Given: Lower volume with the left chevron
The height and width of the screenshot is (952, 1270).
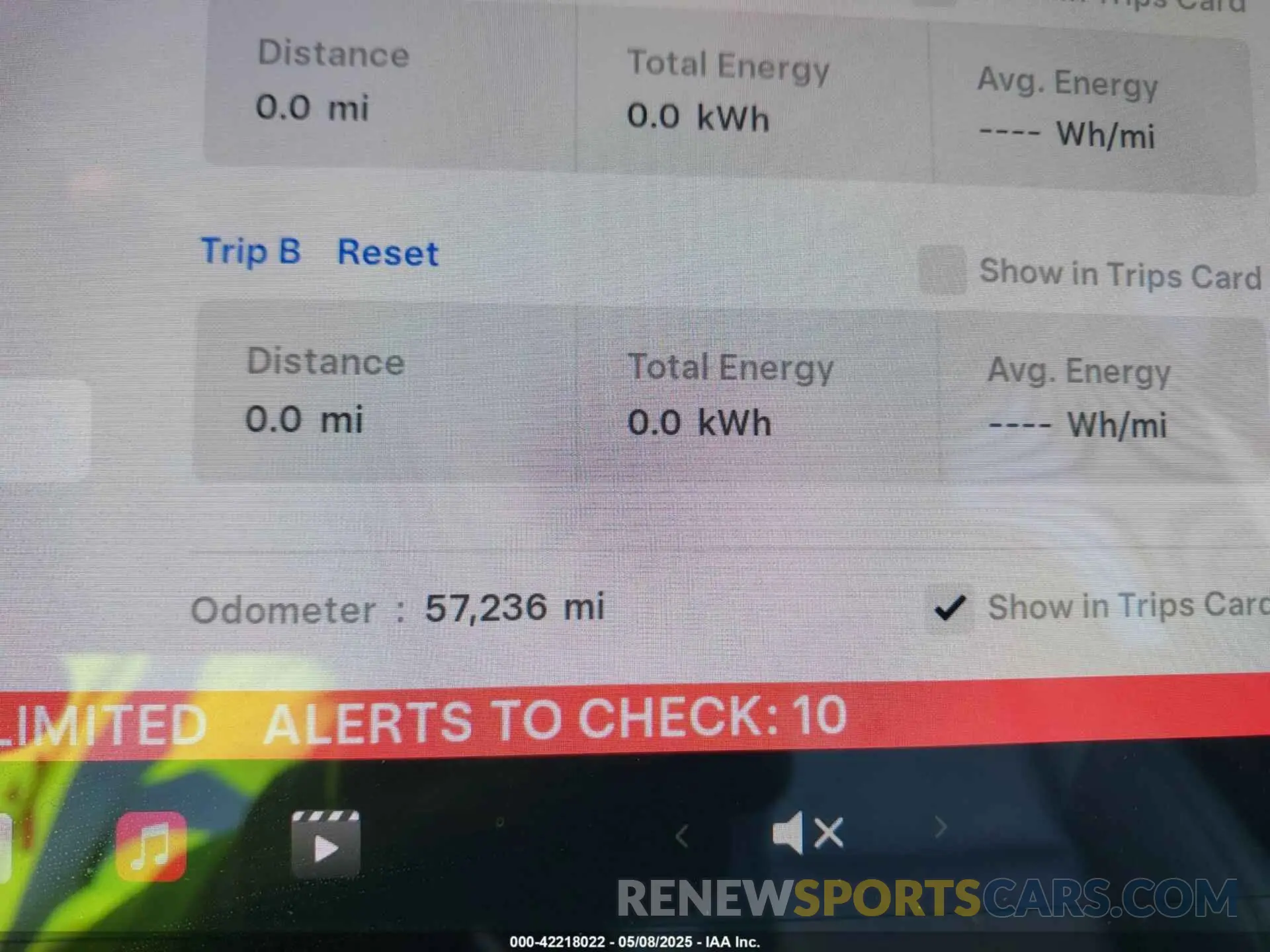Looking at the screenshot, I should [682, 836].
